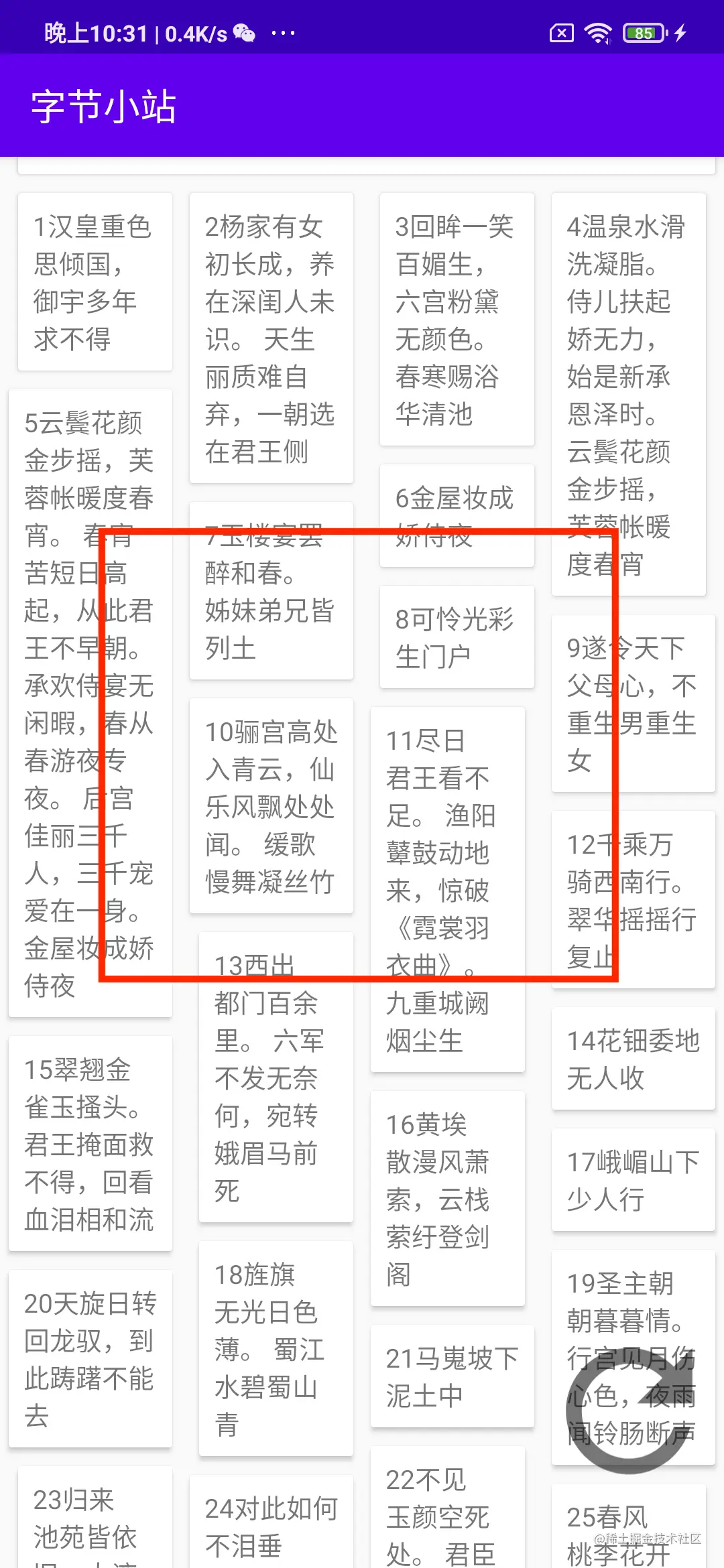
Task: Open card 4 温泉水滑洗凝脂
Action: pos(628,395)
